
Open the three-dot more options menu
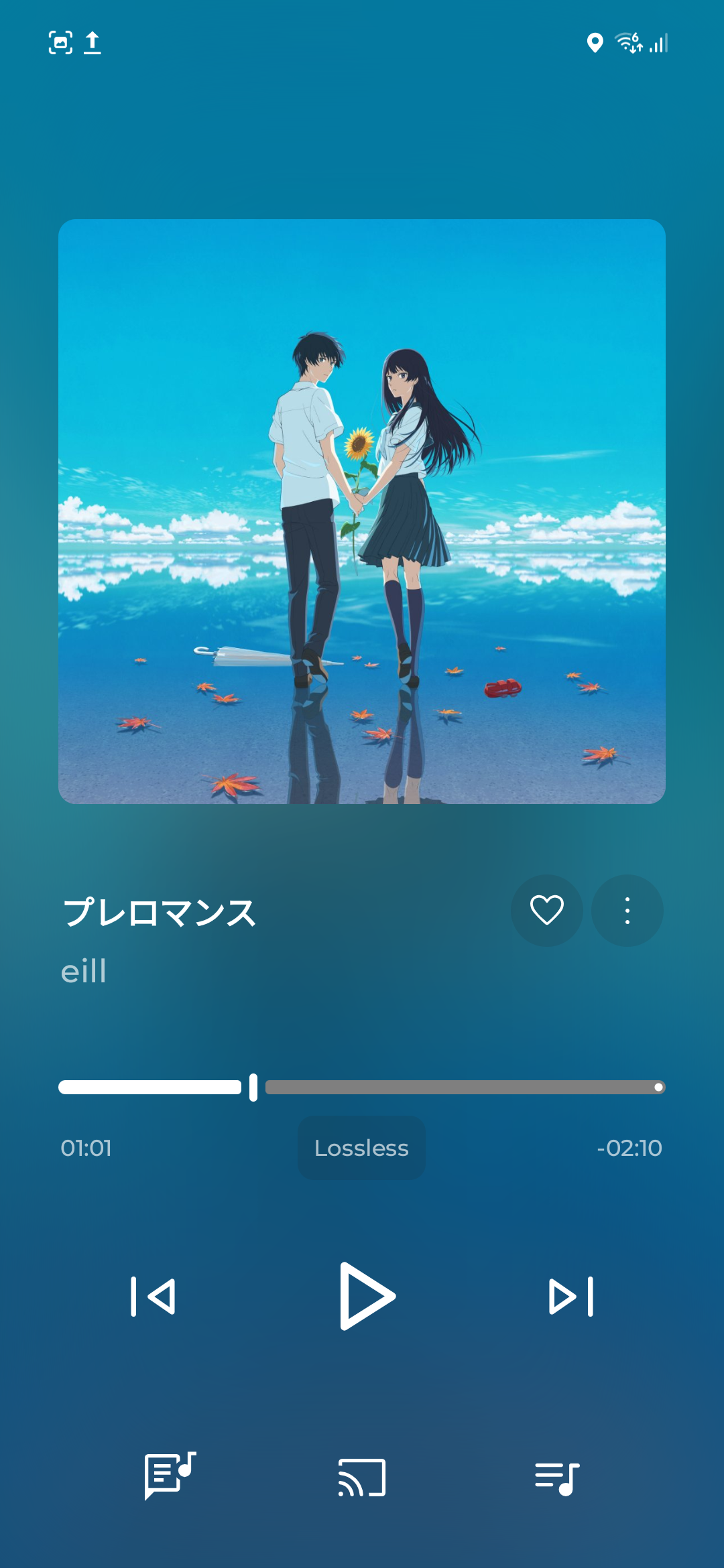pyautogui.click(x=627, y=910)
